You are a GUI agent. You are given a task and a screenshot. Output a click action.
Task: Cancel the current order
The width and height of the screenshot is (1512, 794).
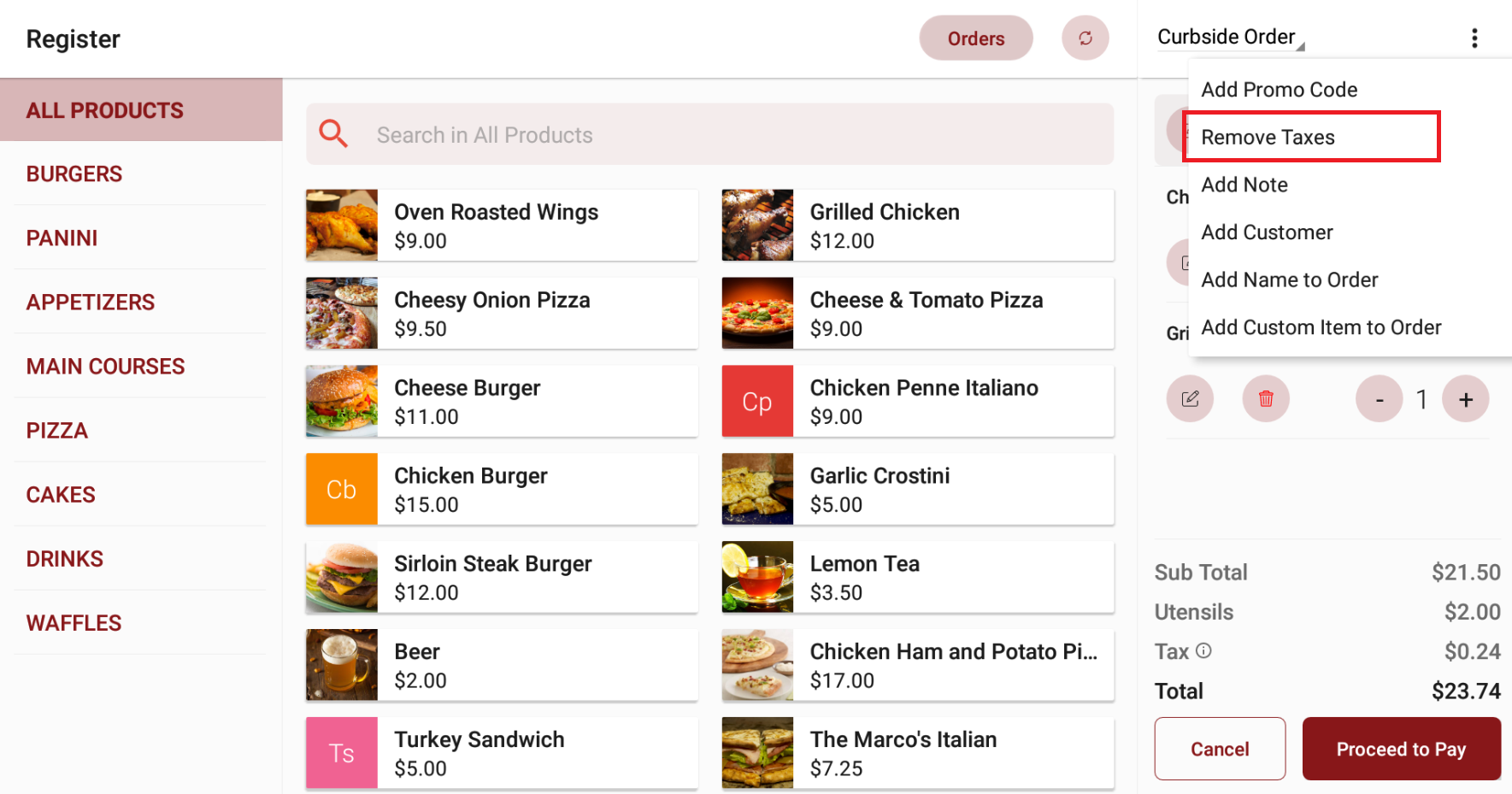point(1220,749)
